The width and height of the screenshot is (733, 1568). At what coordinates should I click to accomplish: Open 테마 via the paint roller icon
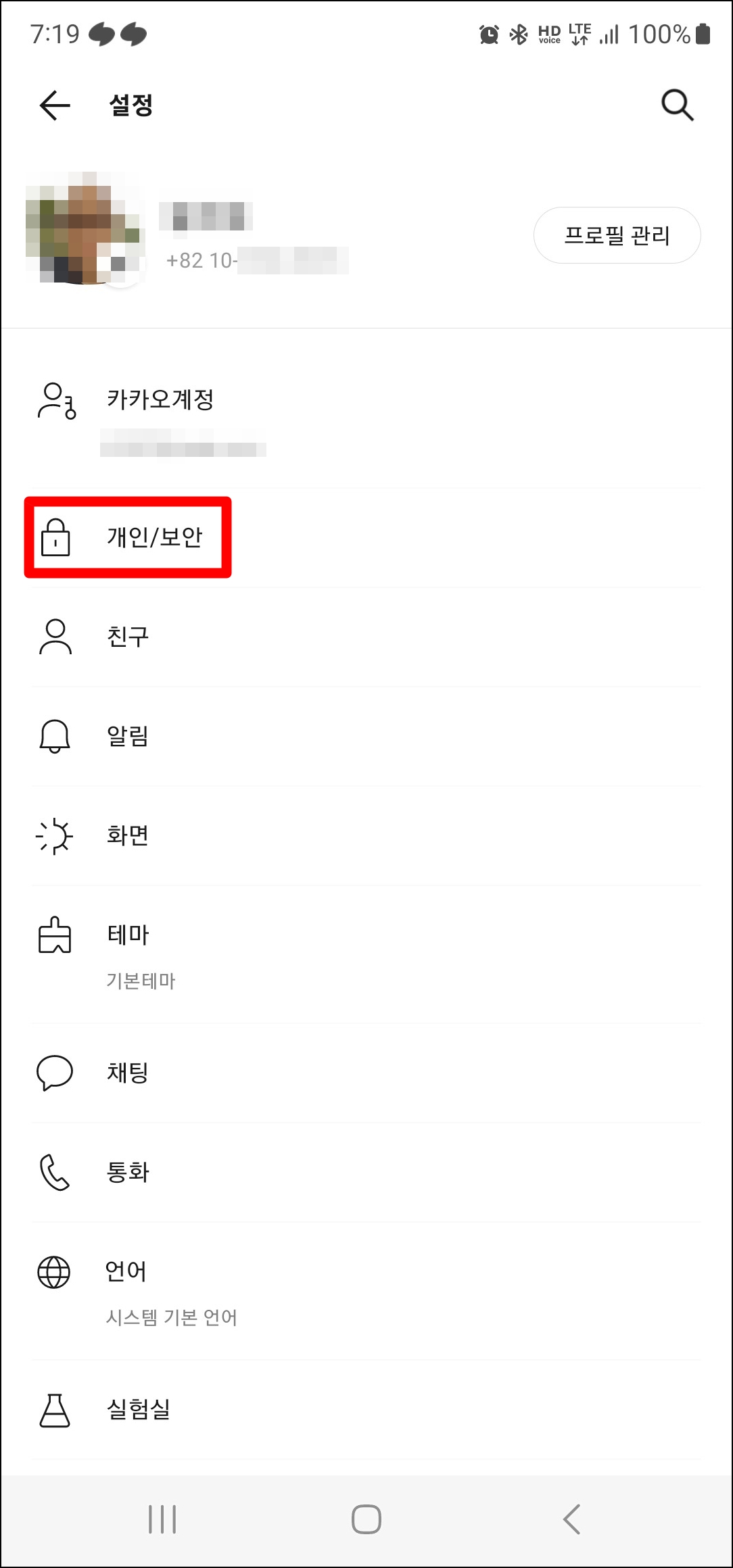pyautogui.click(x=55, y=935)
